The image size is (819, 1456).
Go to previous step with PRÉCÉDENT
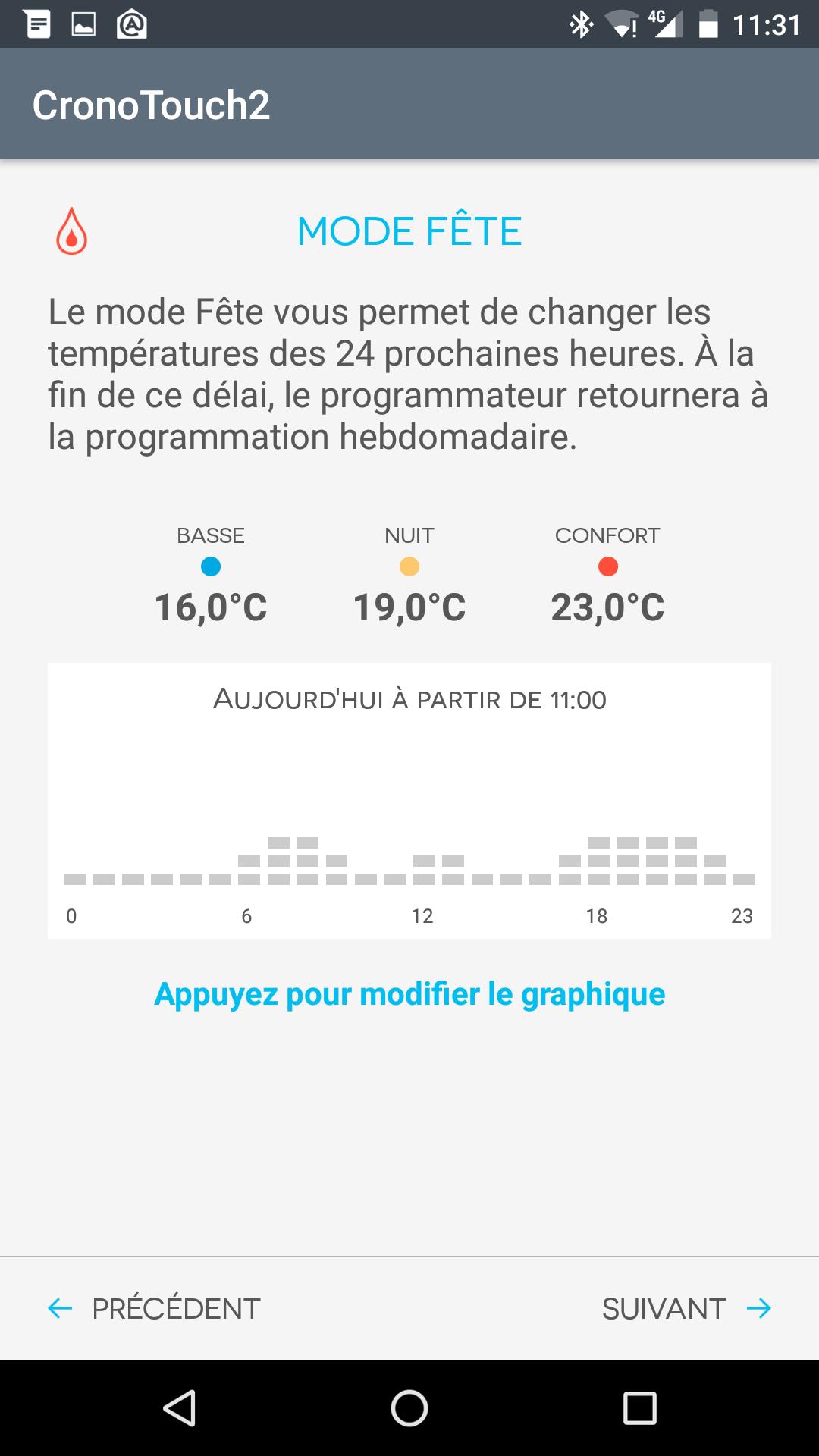tap(154, 1308)
